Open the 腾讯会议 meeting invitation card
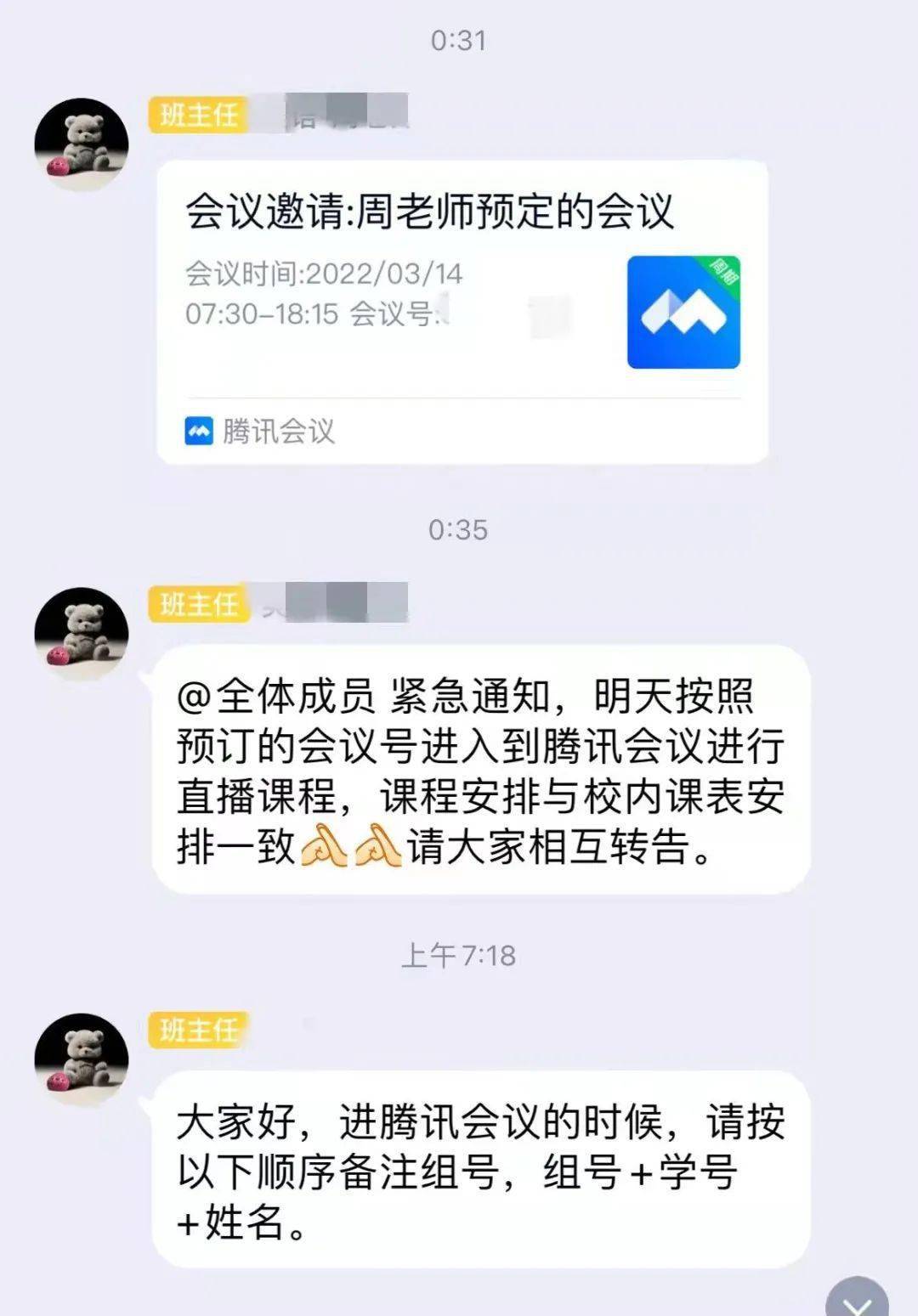918x1316 pixels. pyautogui.click(x=462, y=312)
